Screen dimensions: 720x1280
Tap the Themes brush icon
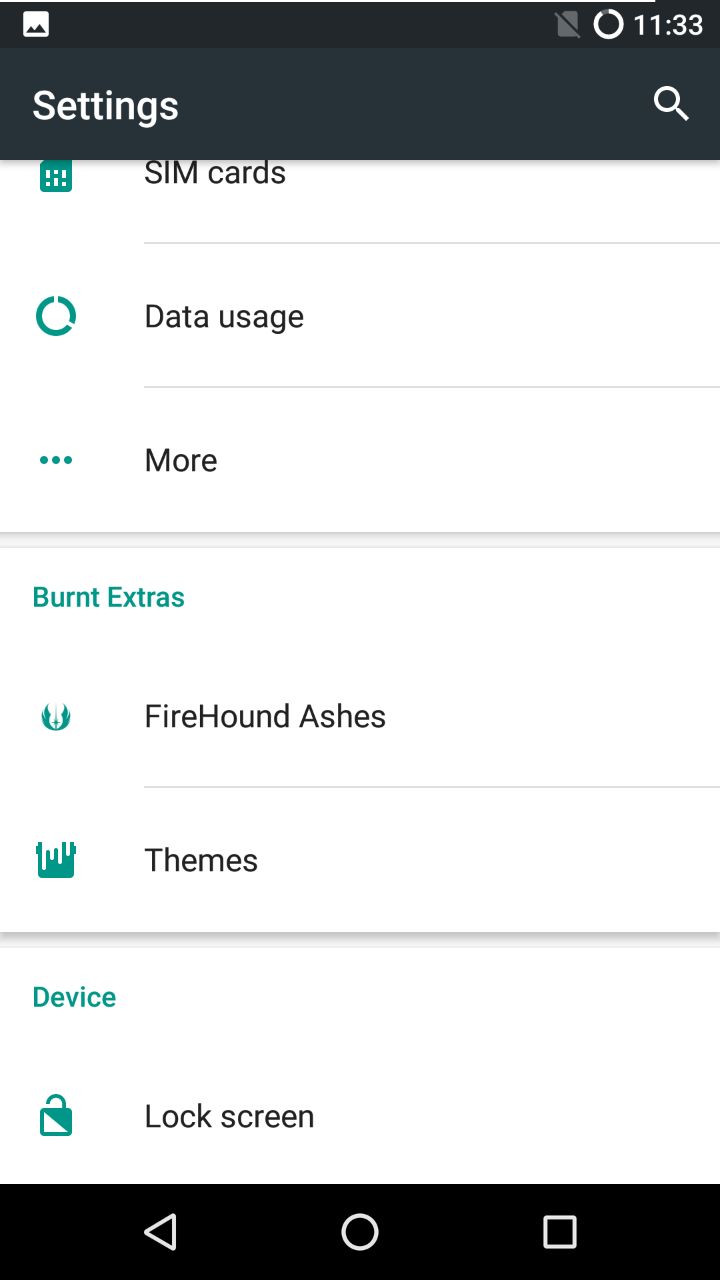pos(57,859)
